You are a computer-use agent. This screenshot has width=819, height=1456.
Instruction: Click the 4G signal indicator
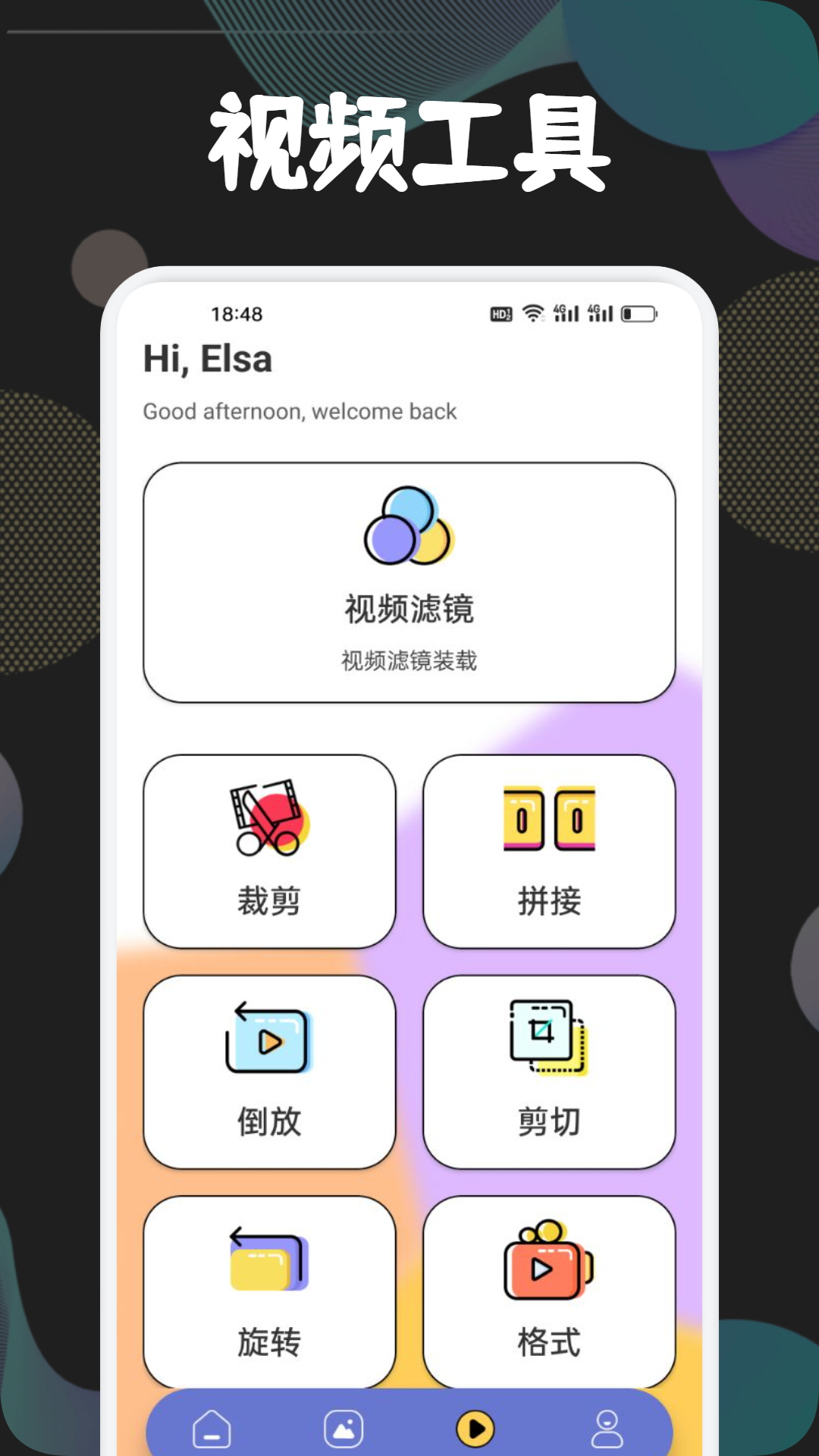[565, 312]
